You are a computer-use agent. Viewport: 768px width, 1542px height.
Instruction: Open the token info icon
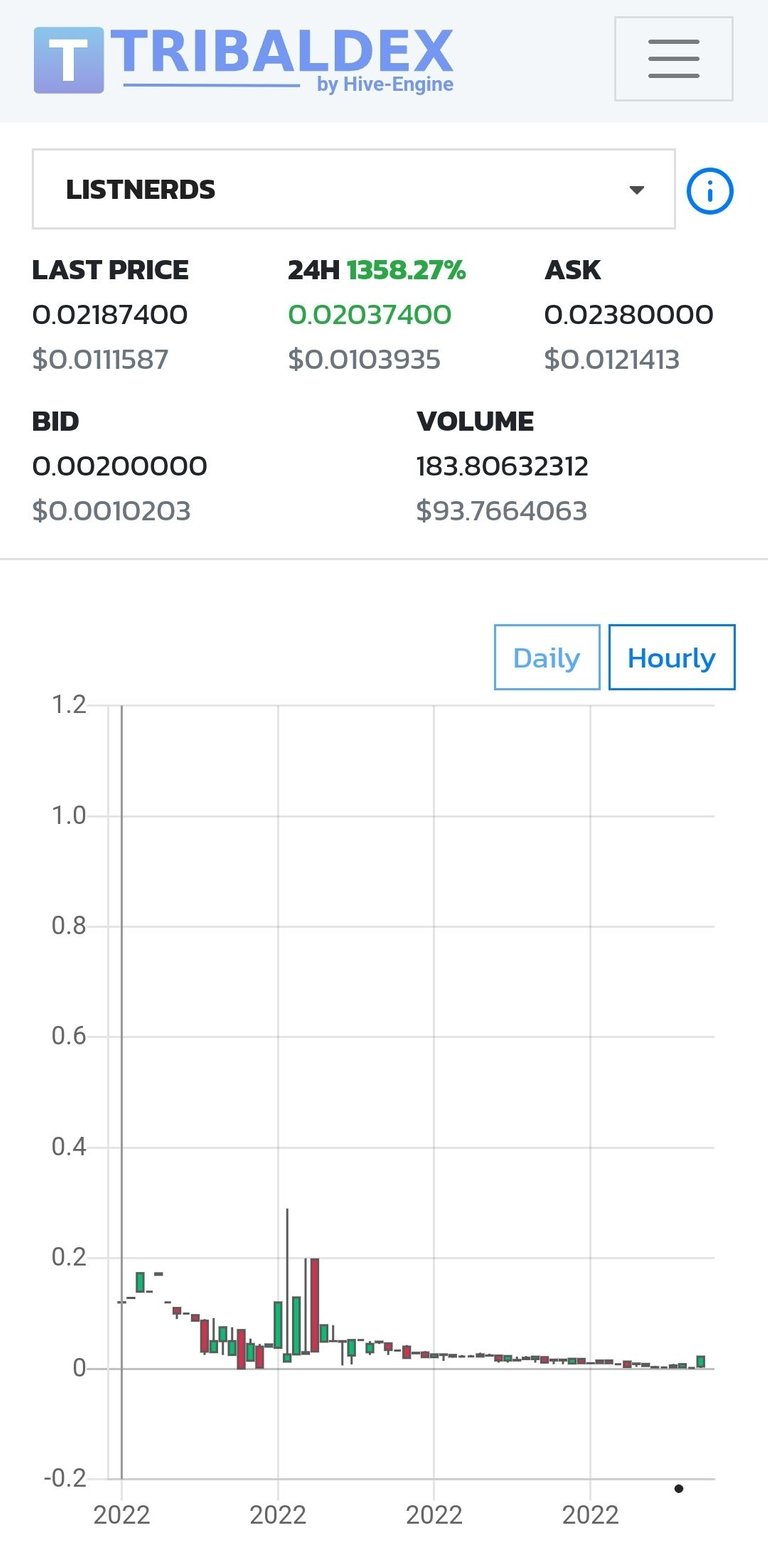pyautogui.click(x=710, y=190)
